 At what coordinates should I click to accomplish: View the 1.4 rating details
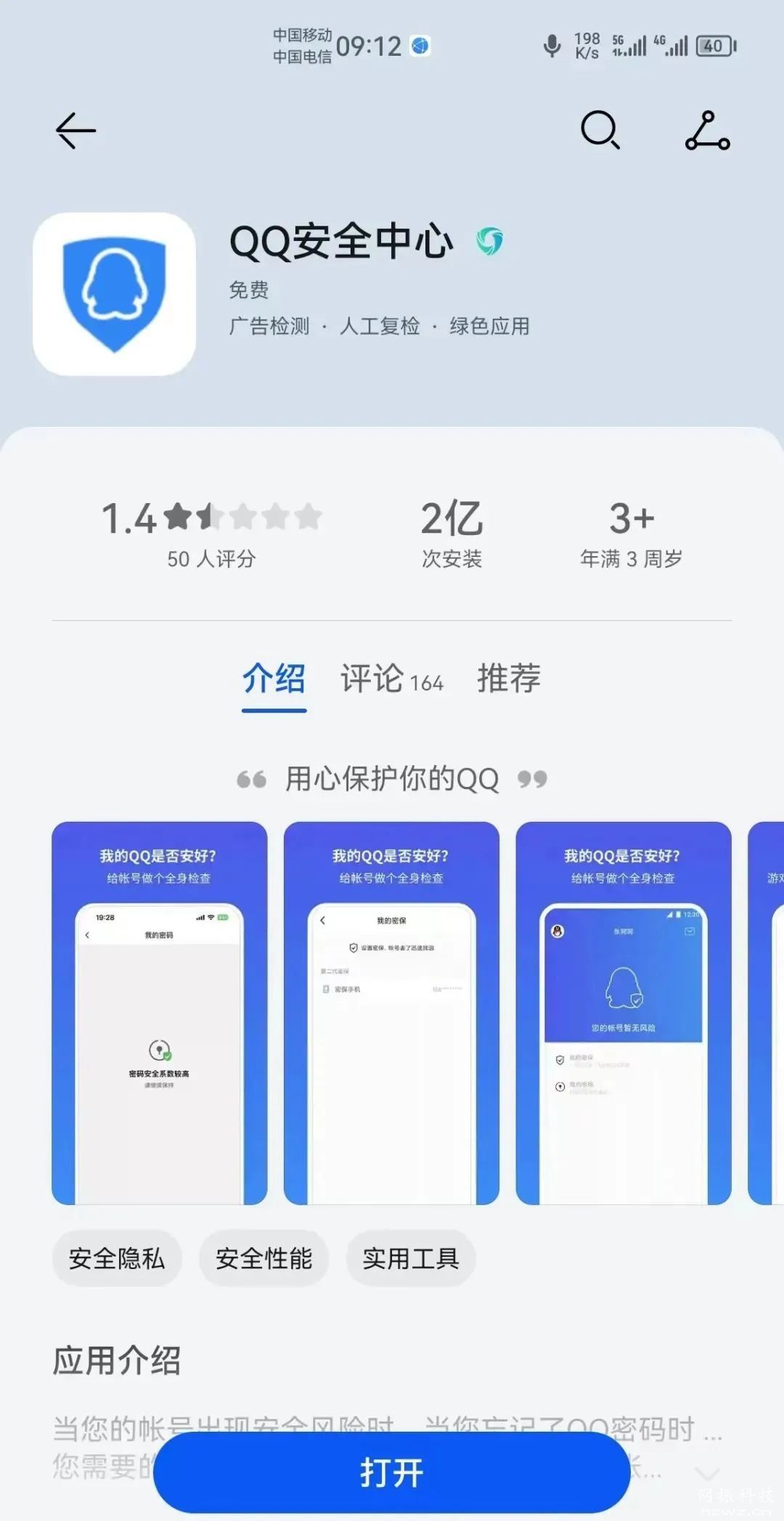point(211,534)
